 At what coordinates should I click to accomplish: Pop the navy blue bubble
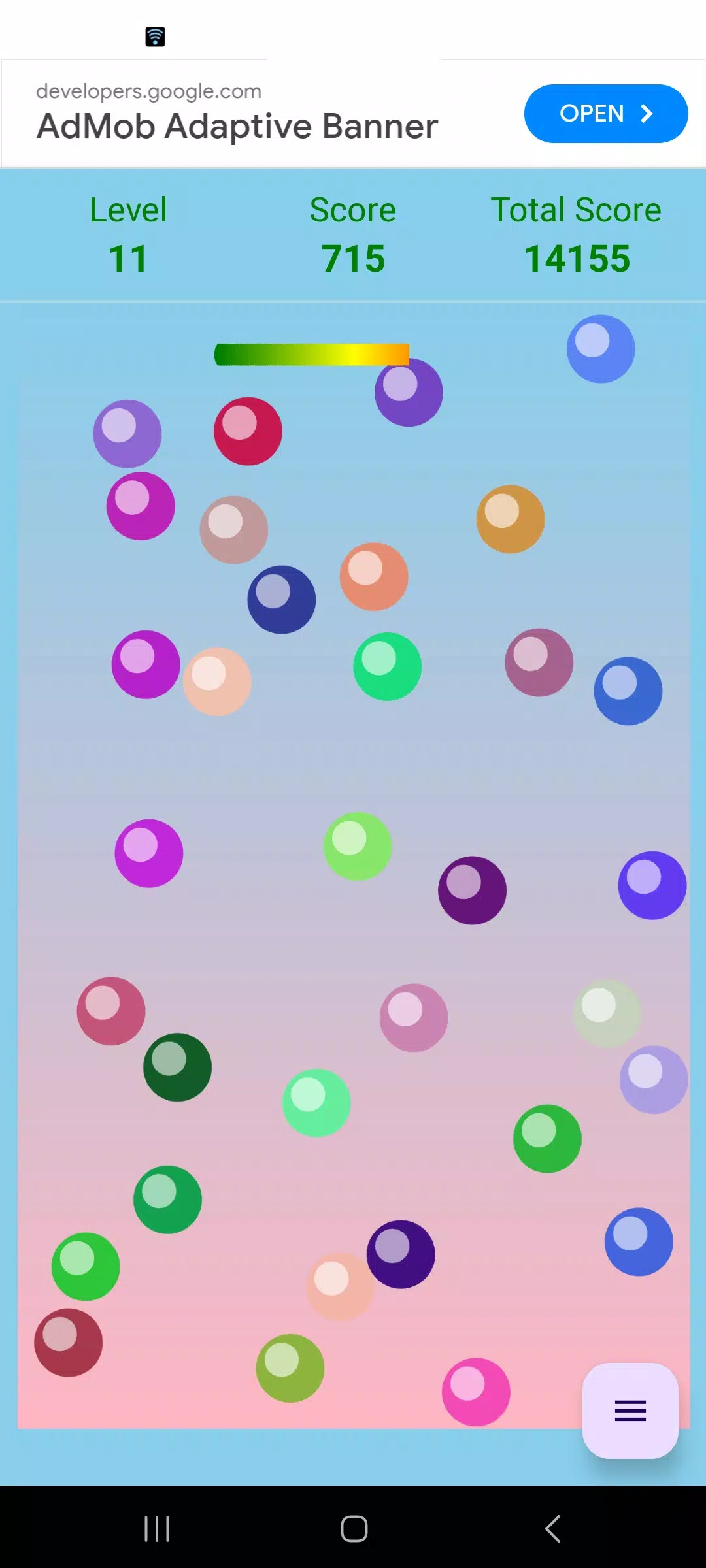[x=281, y=600]
